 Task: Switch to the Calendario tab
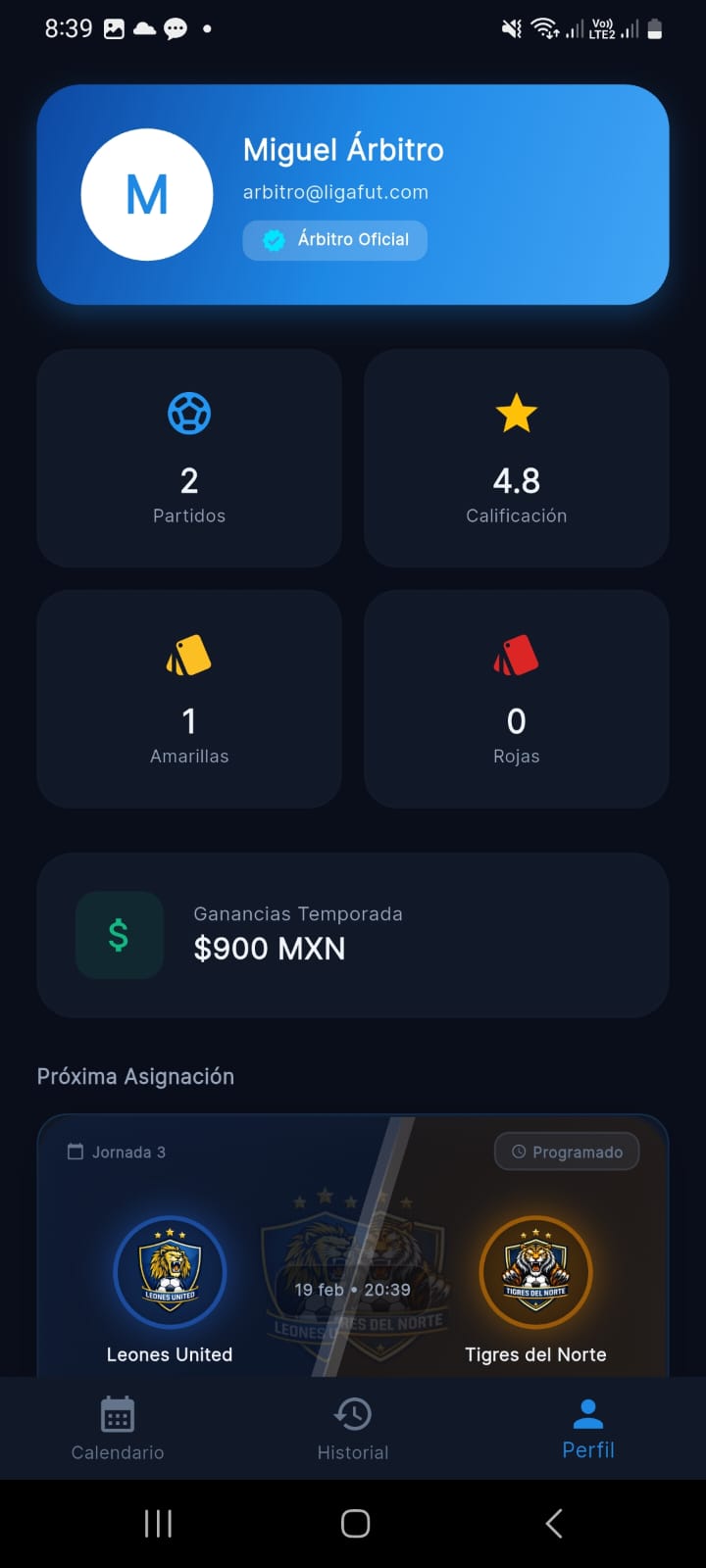pyautogui.click(x=117, y=1428)
